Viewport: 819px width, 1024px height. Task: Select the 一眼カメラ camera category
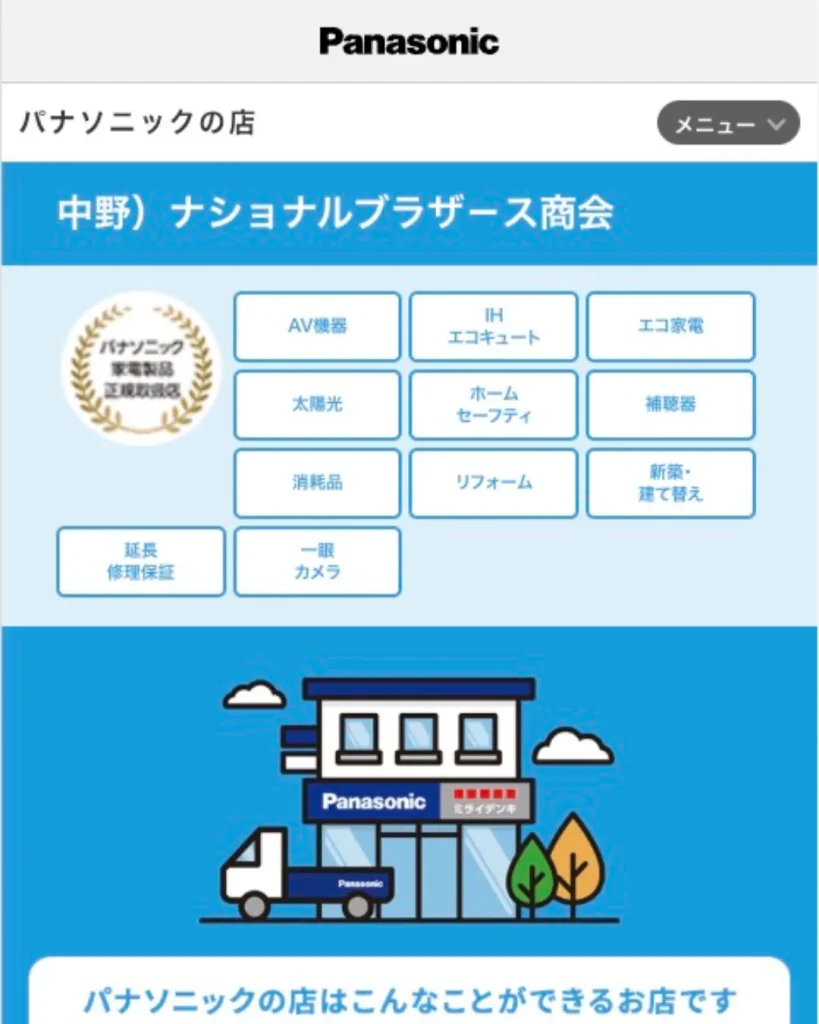pyautogui.click(x=316, y=561)
